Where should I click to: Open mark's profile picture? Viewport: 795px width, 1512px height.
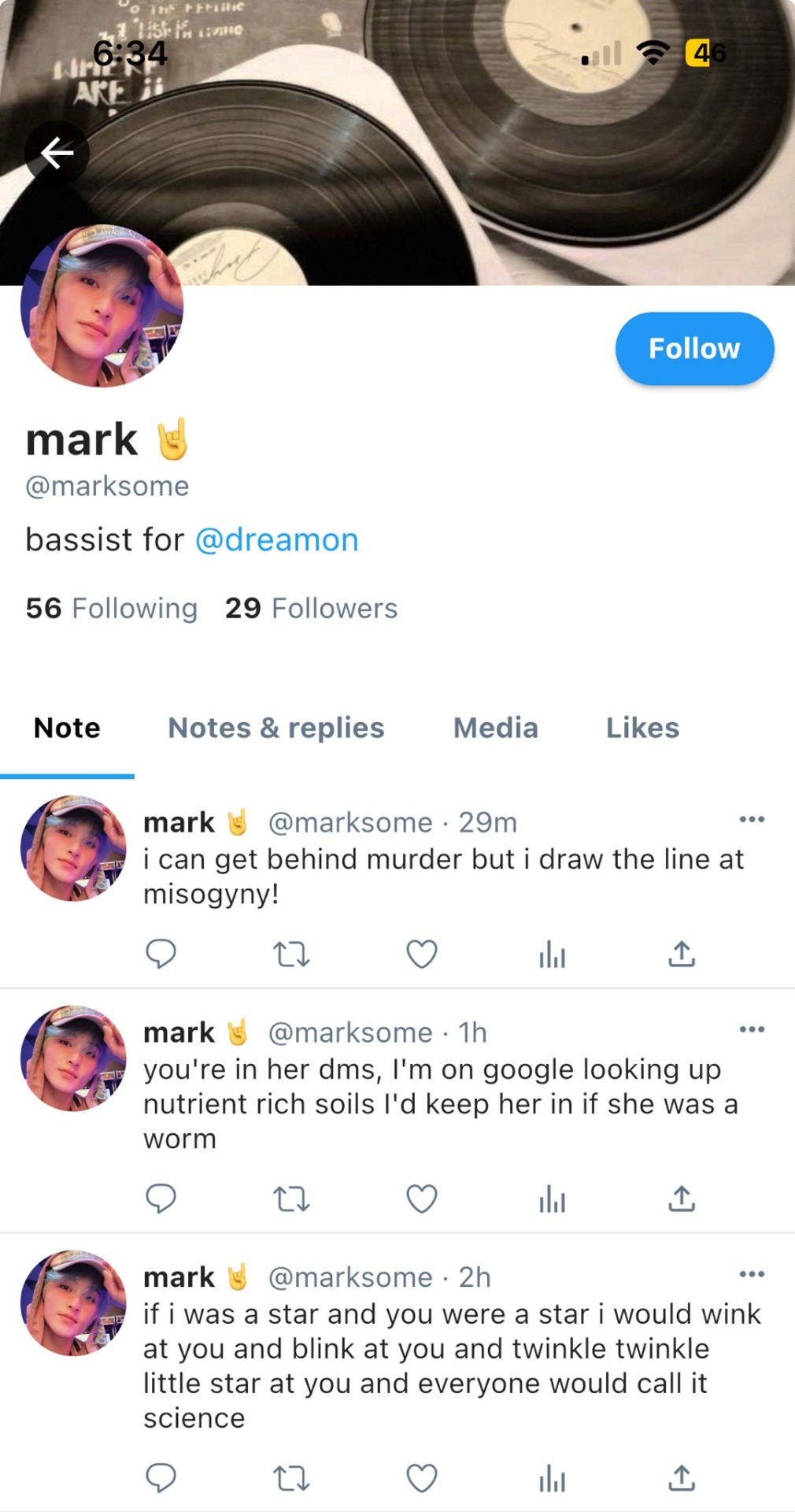pos(102,306)
